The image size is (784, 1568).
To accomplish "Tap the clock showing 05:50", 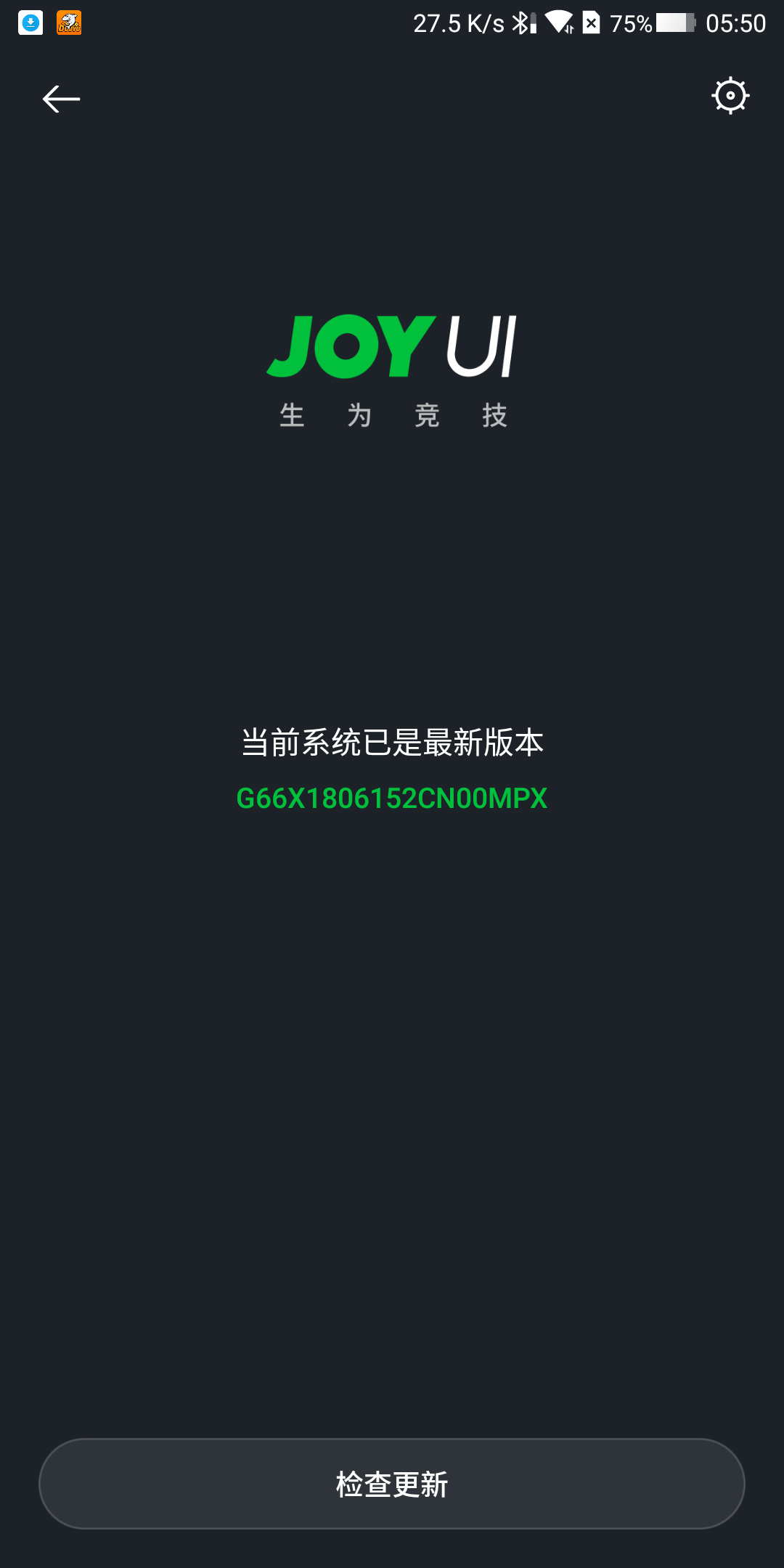I will coord(735,23).
